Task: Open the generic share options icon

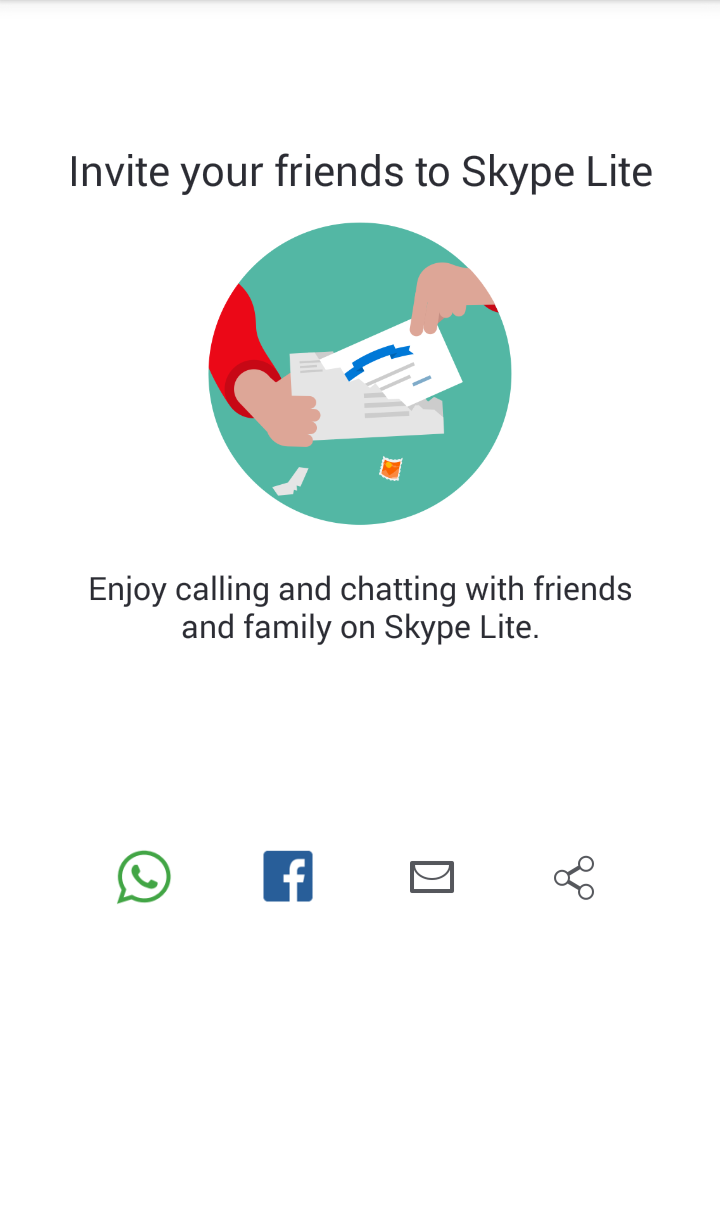Action: 575,878
